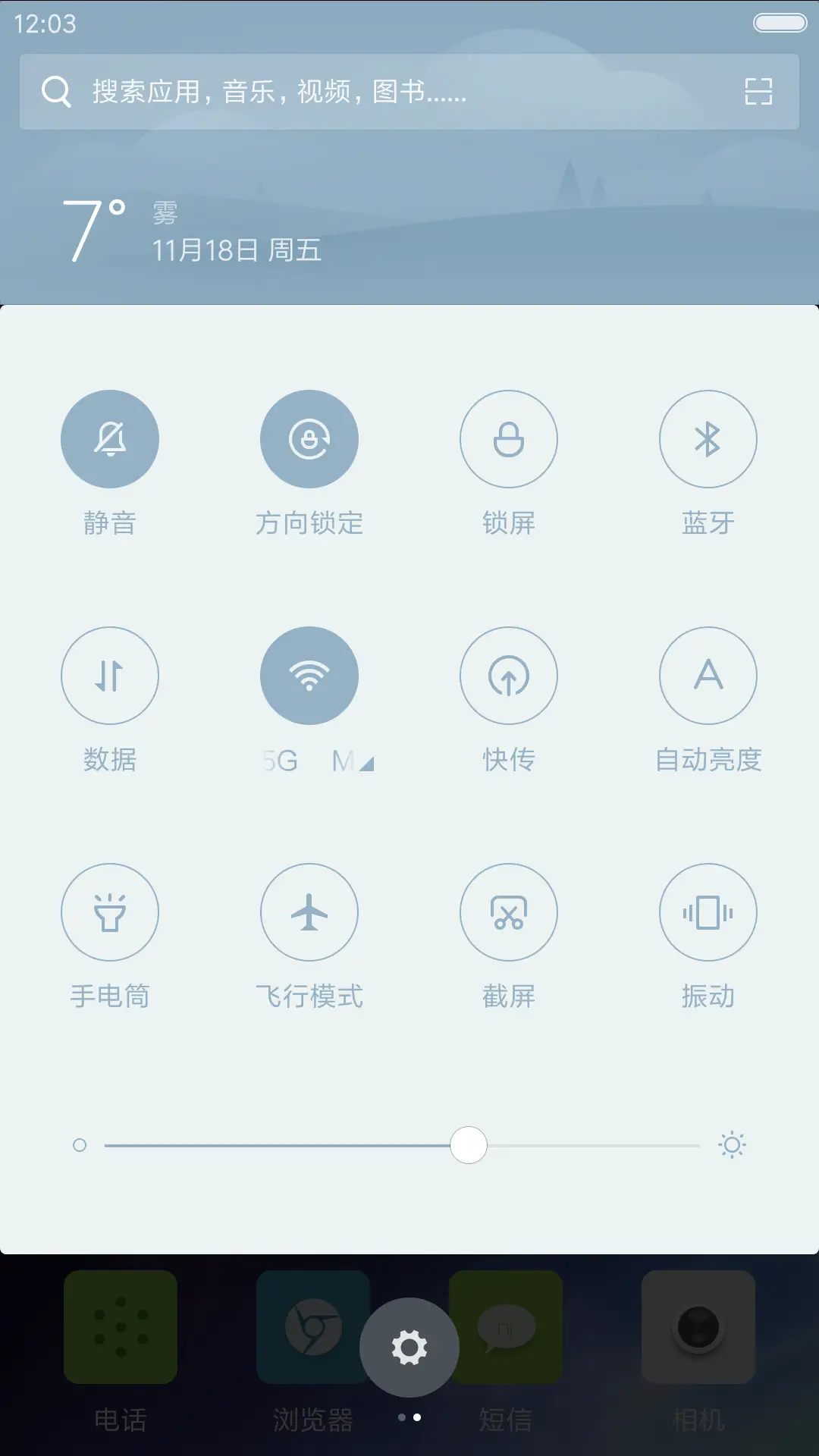Tap the QR scanner icon in the search bar

pyautogui.click(x=758, y=92)
